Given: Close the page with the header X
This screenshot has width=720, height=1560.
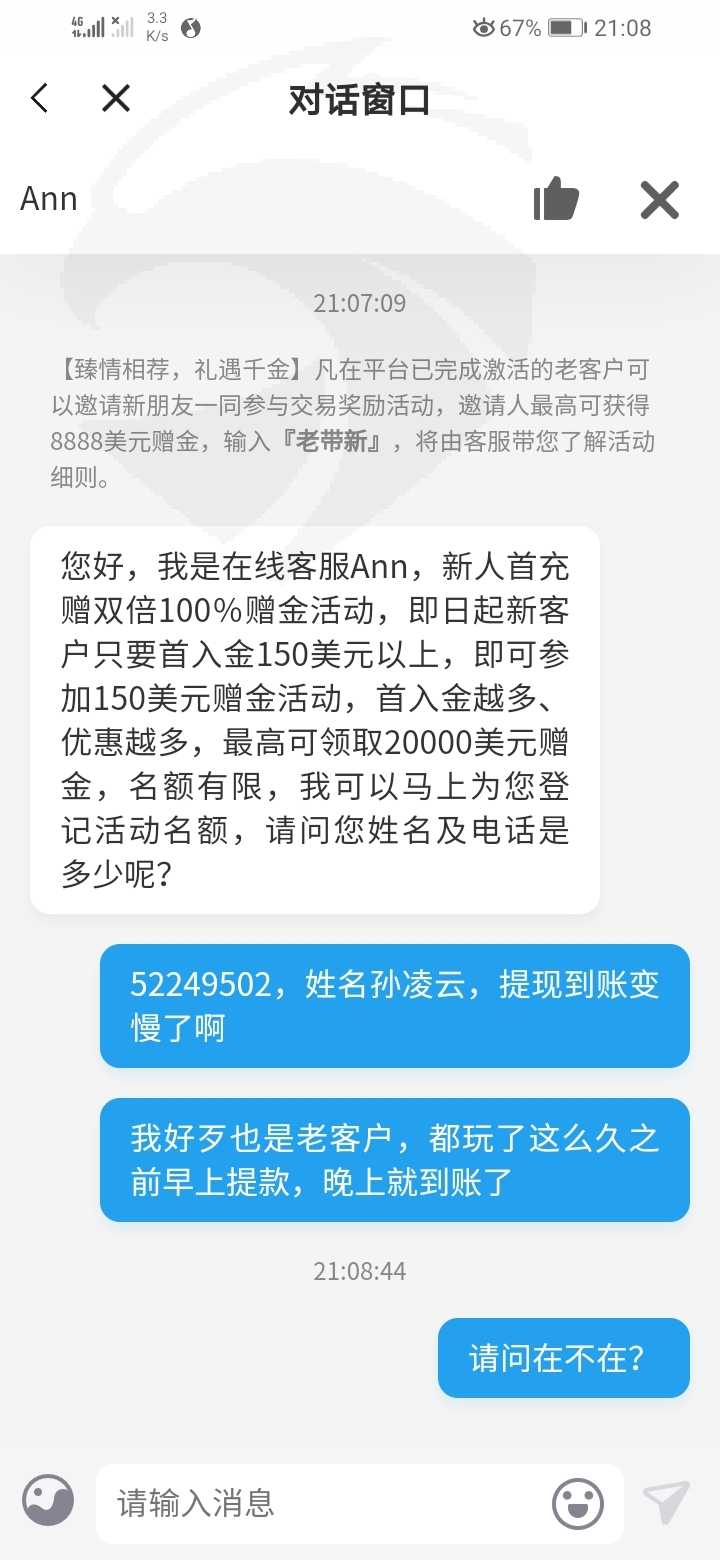Looking at the screenshot, I should click(116, 98).
